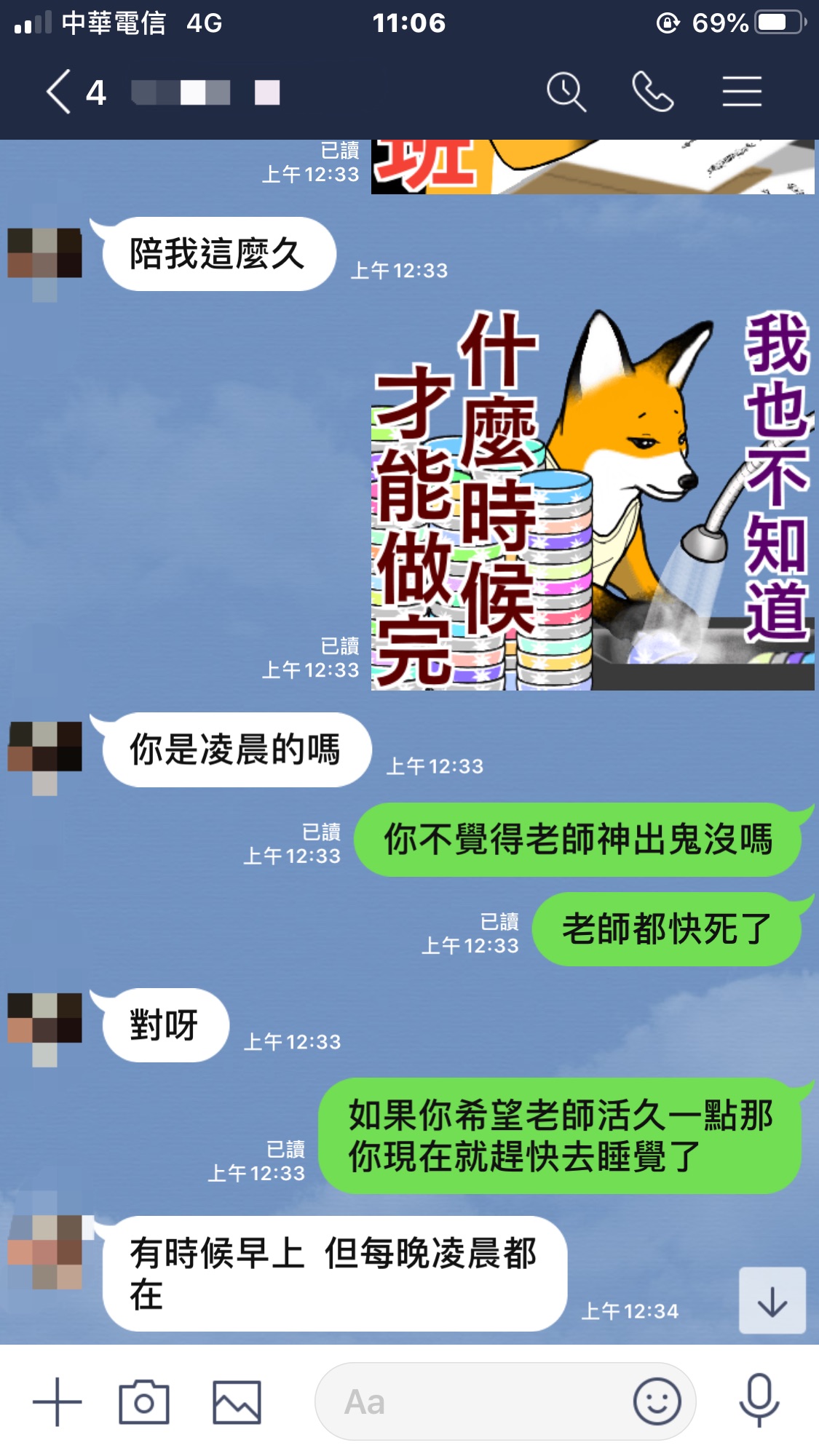Open the camera to take a photo
This screenshot has width=819, height=1456.
[x=143, y=1401]
